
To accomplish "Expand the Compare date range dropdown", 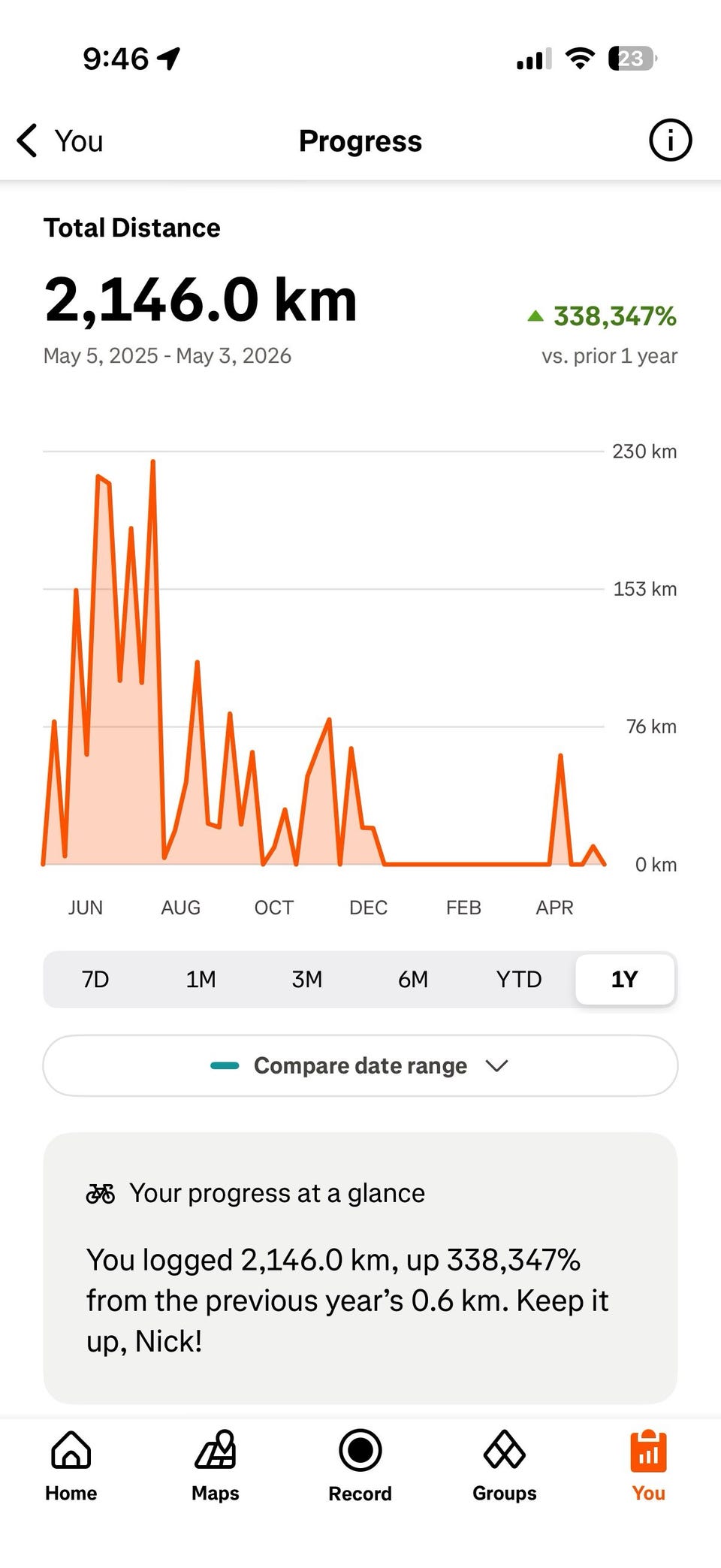I will (360, 1065).
